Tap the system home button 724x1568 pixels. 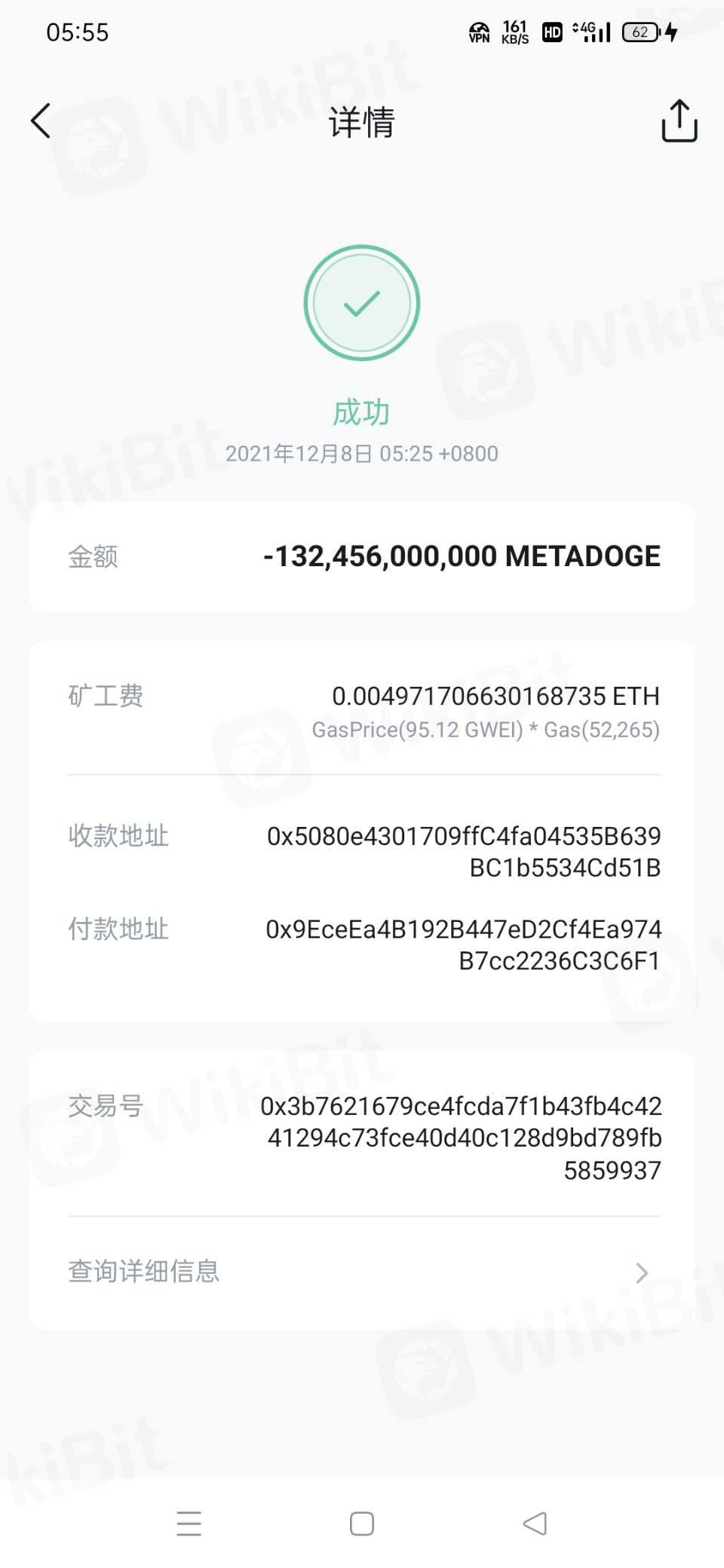[362, 1523]
